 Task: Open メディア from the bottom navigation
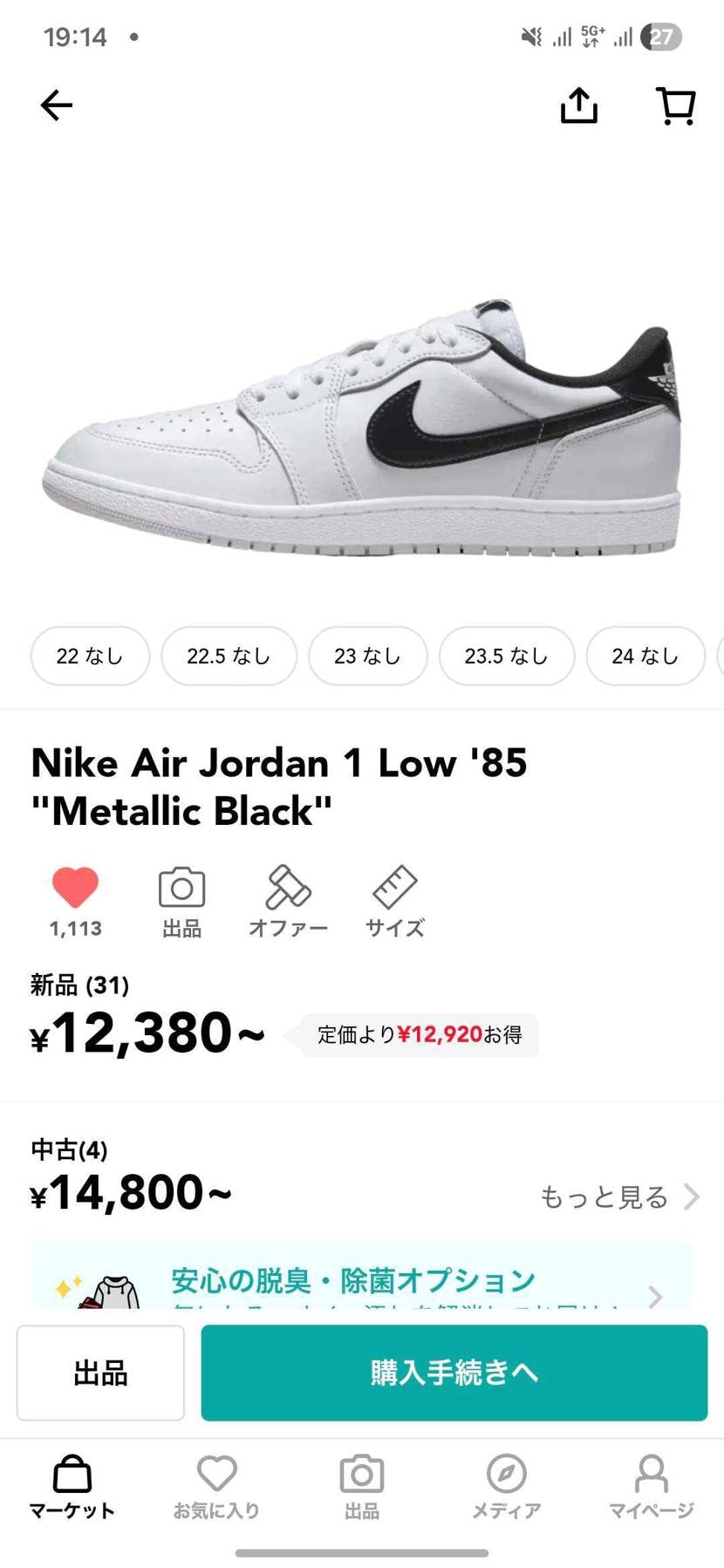(507, 1488)
